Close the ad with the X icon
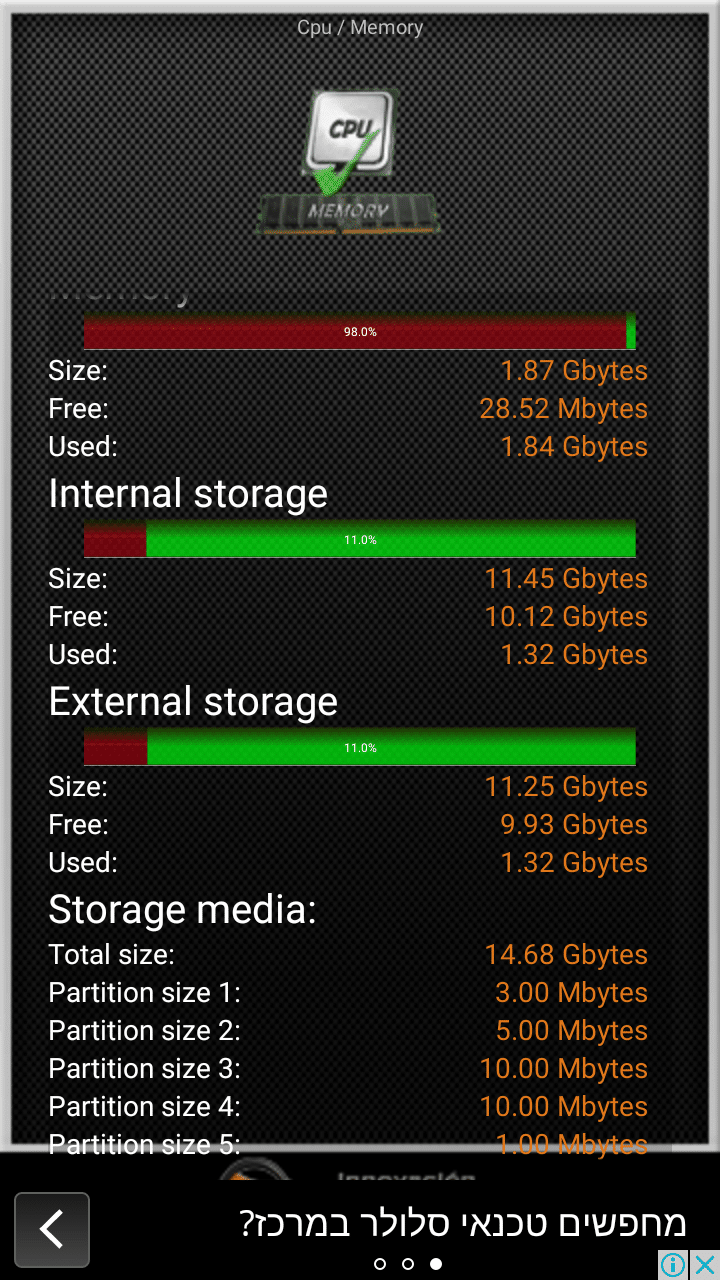Screen dimensions: 720x1280 (x=705, y=1265)
